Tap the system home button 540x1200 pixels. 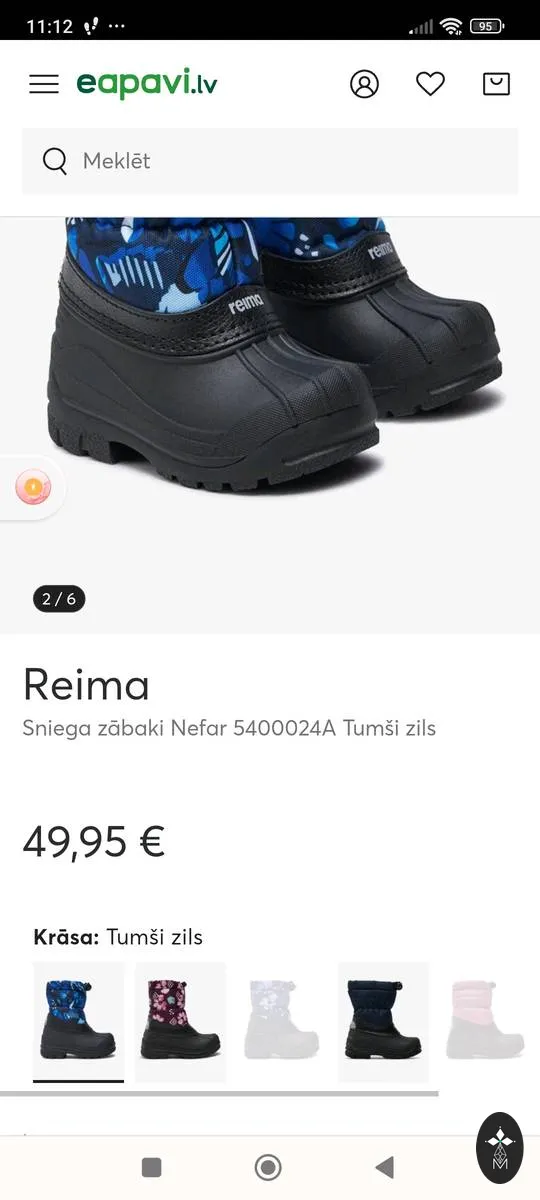point(268,1167)
